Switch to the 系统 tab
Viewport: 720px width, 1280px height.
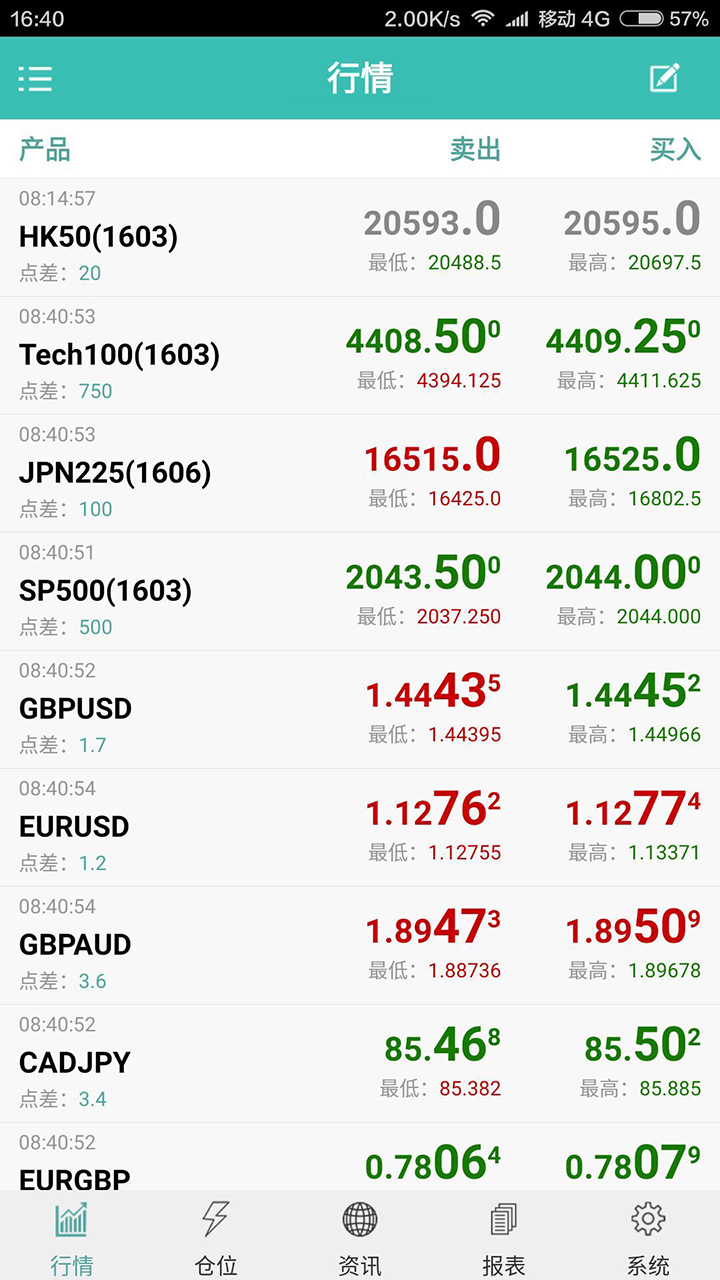tap(647, 1237)
